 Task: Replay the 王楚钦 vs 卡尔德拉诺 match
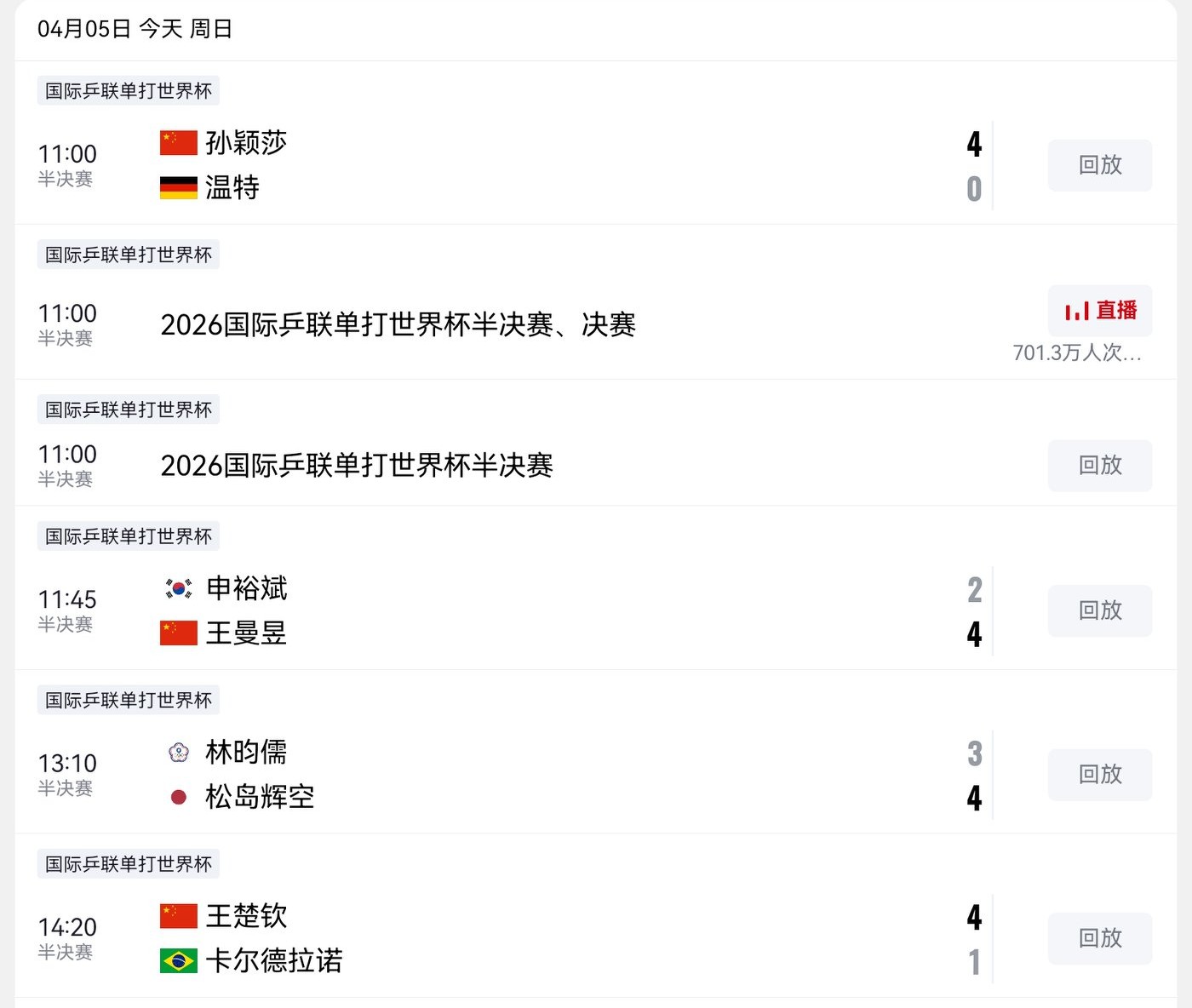click(x=1099, y=938)
